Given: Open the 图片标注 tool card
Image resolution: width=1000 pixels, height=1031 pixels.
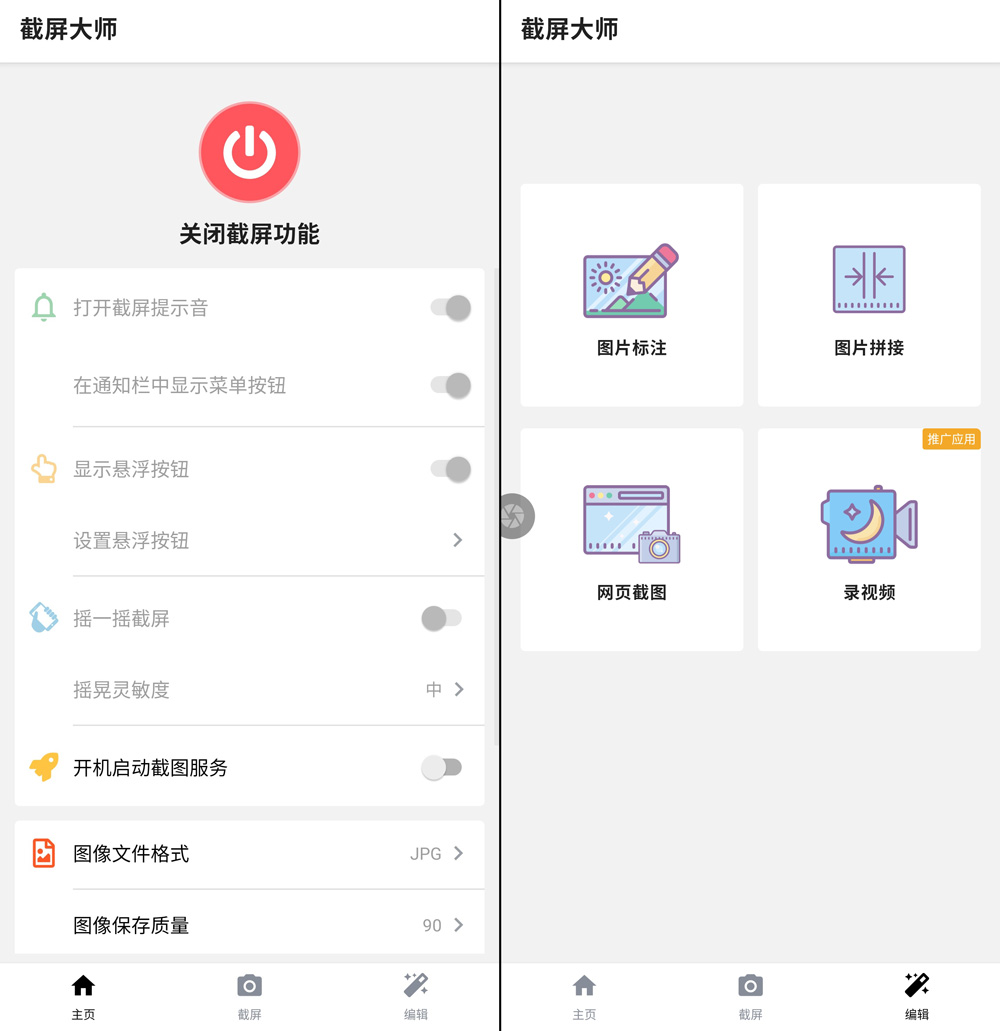Looking at the screenshot, I should (x=631, y=295).
